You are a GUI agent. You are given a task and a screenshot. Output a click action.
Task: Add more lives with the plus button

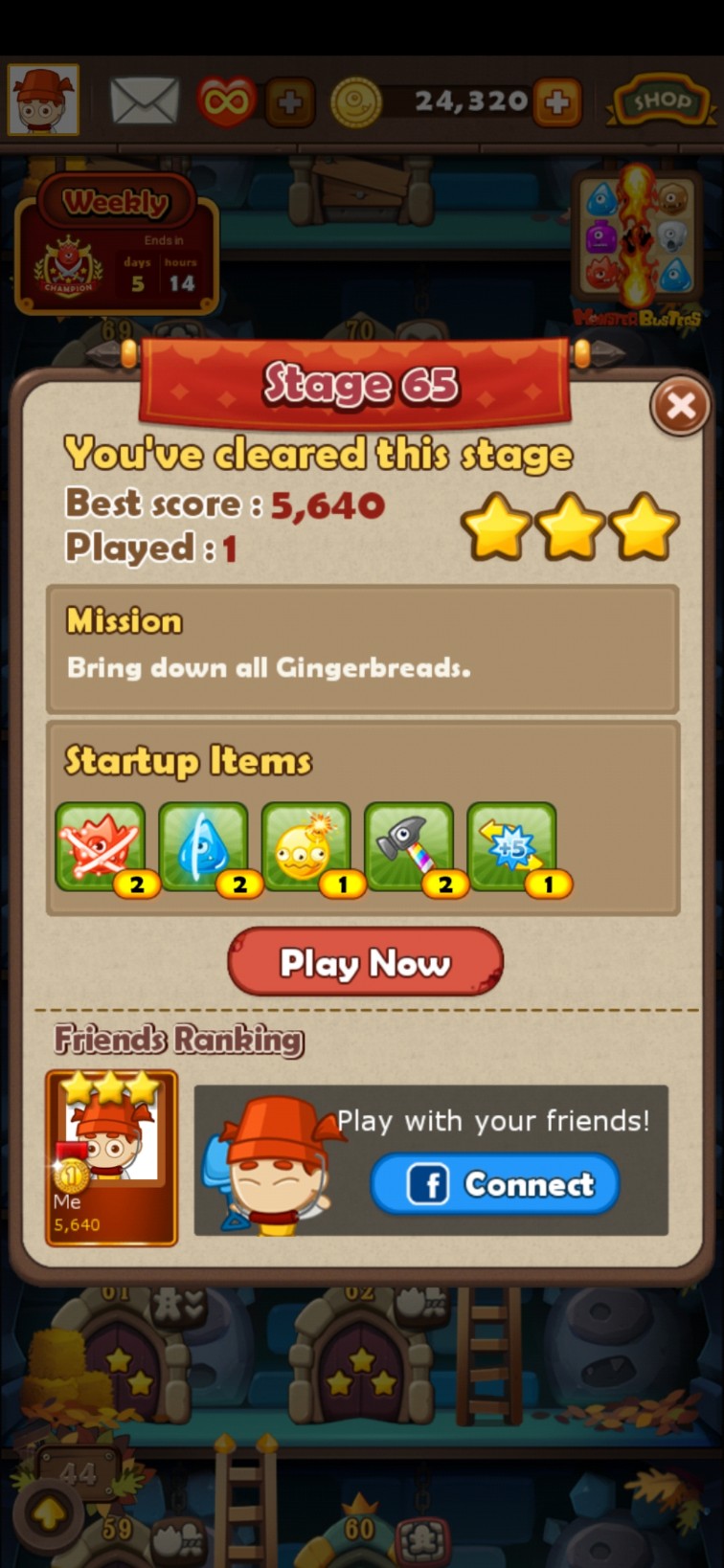(x=289, y=102)
